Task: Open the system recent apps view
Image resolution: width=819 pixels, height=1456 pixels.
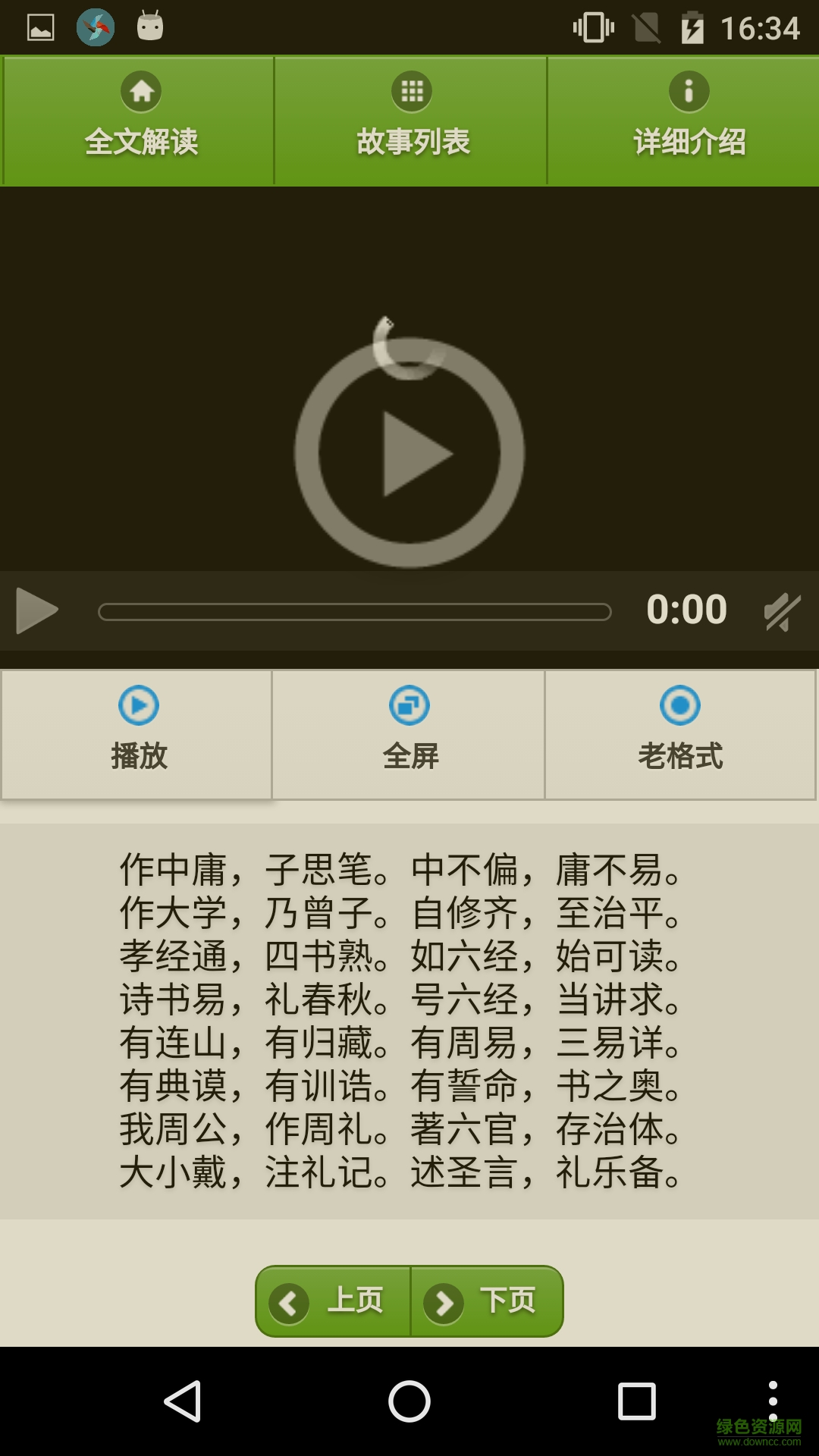Action: click(x=636, y=1401)
